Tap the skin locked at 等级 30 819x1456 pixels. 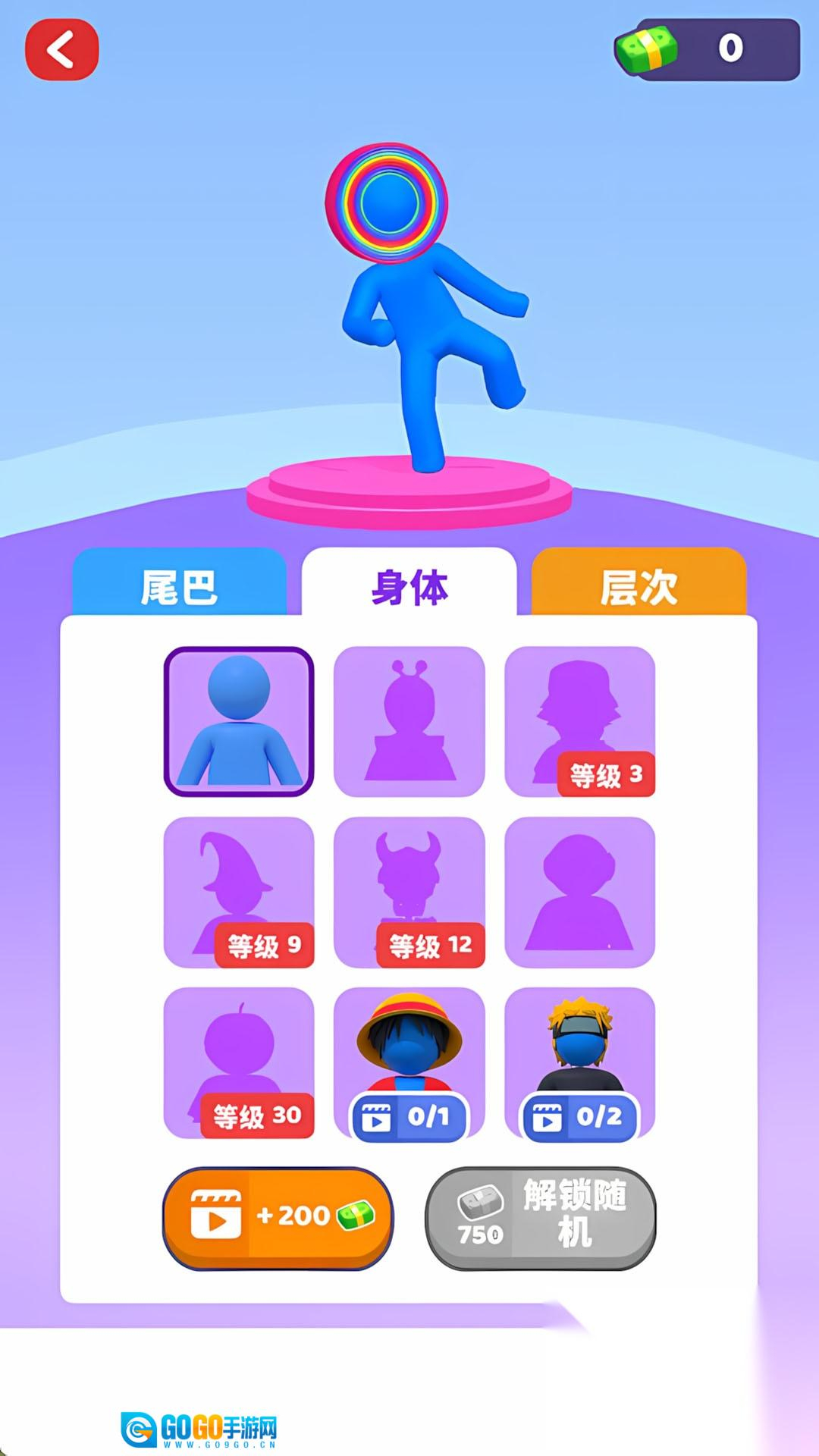pyautogui.click(x=239, y=1062)
